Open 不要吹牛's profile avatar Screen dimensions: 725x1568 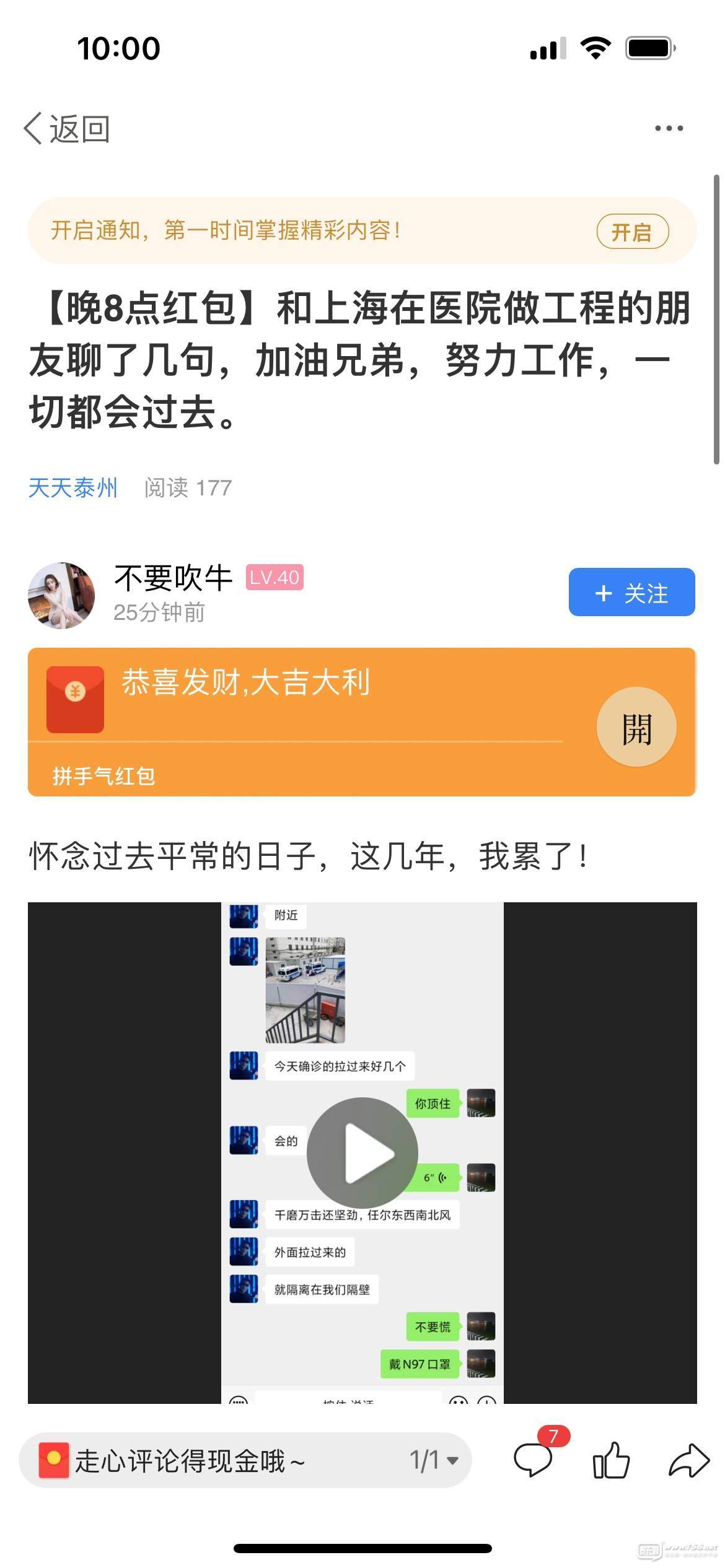click(x=61, y=595)
